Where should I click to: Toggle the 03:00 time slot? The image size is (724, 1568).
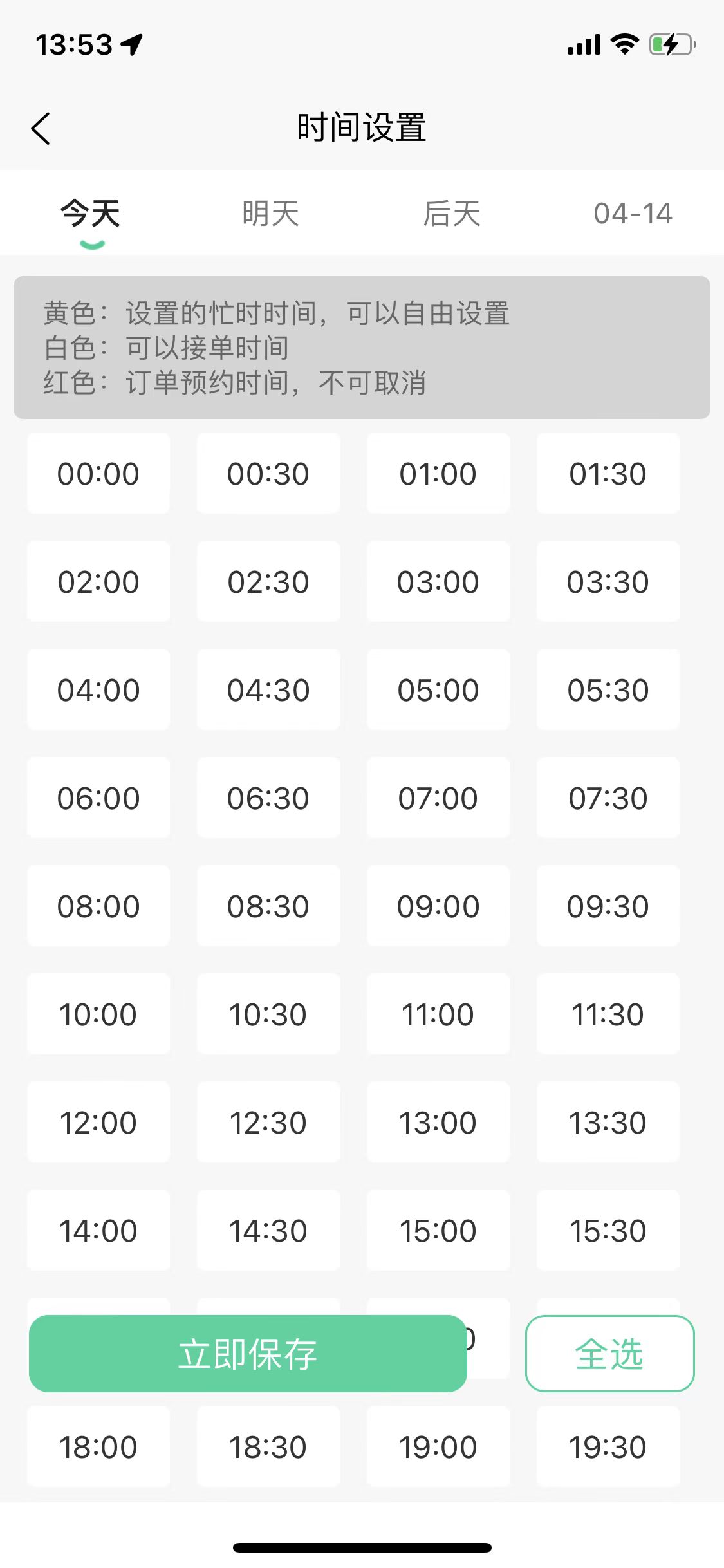438,581
